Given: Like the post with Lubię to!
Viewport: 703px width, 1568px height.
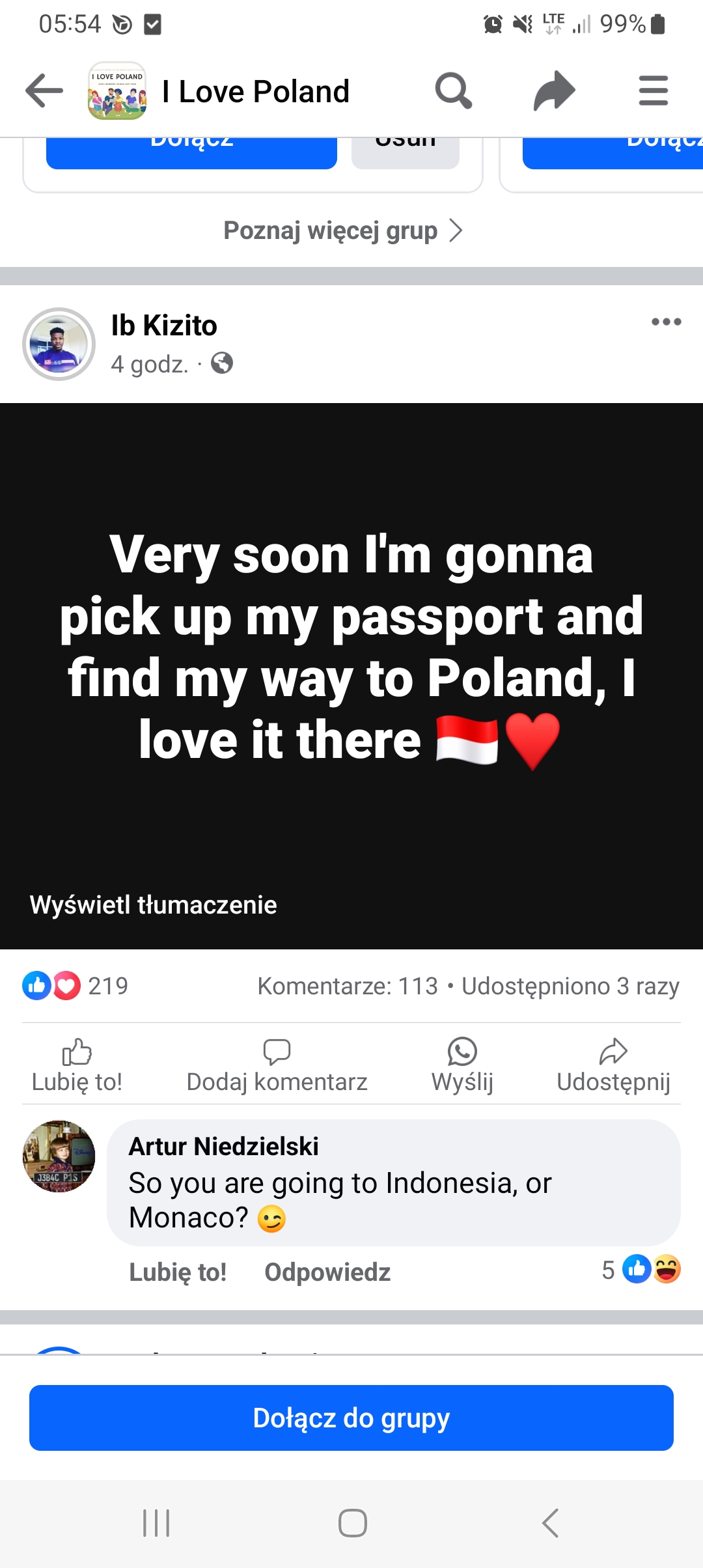Looking at the screenshot, I should (77, 1065).
